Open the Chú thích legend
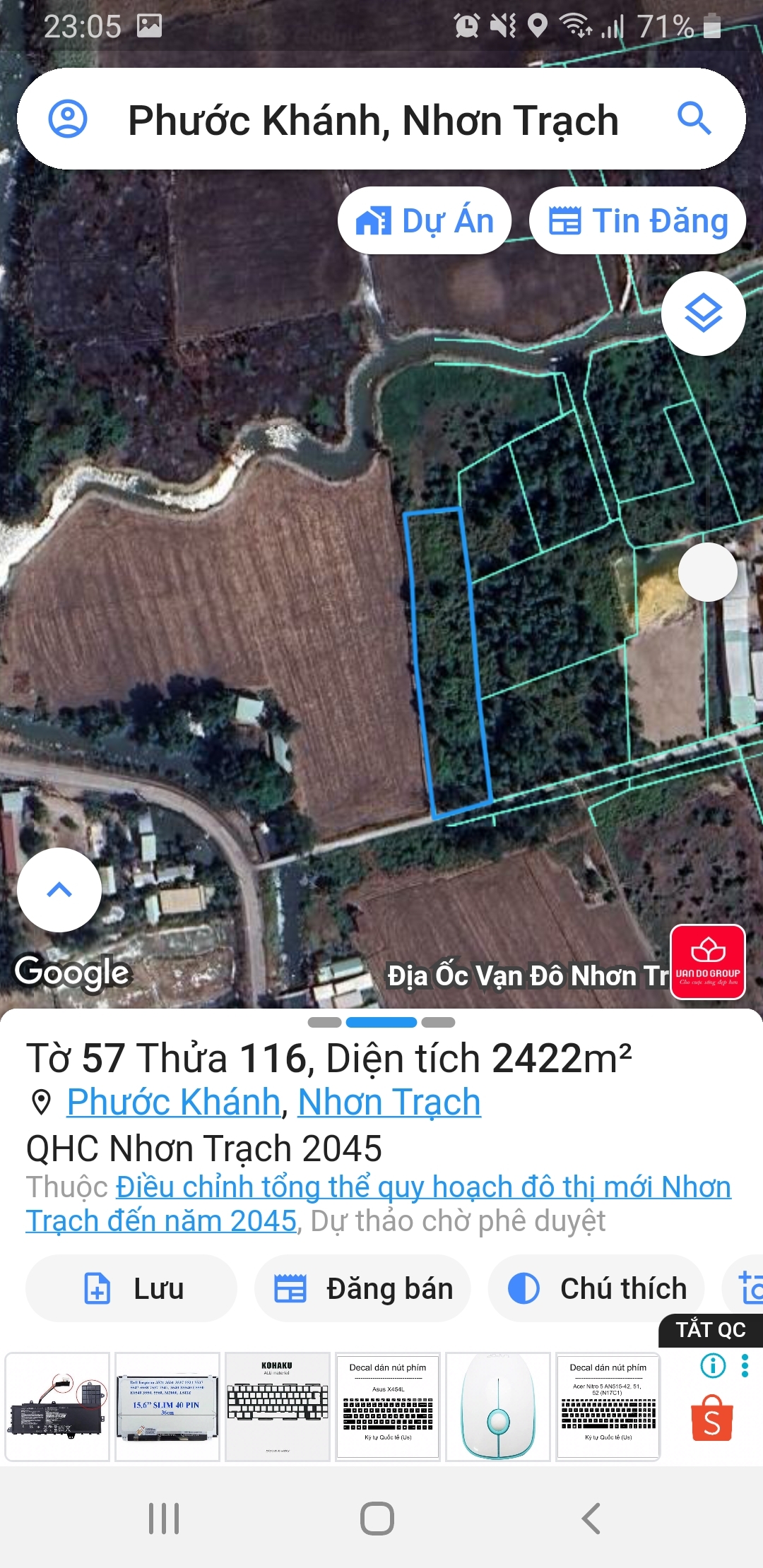 point(596,1288)
